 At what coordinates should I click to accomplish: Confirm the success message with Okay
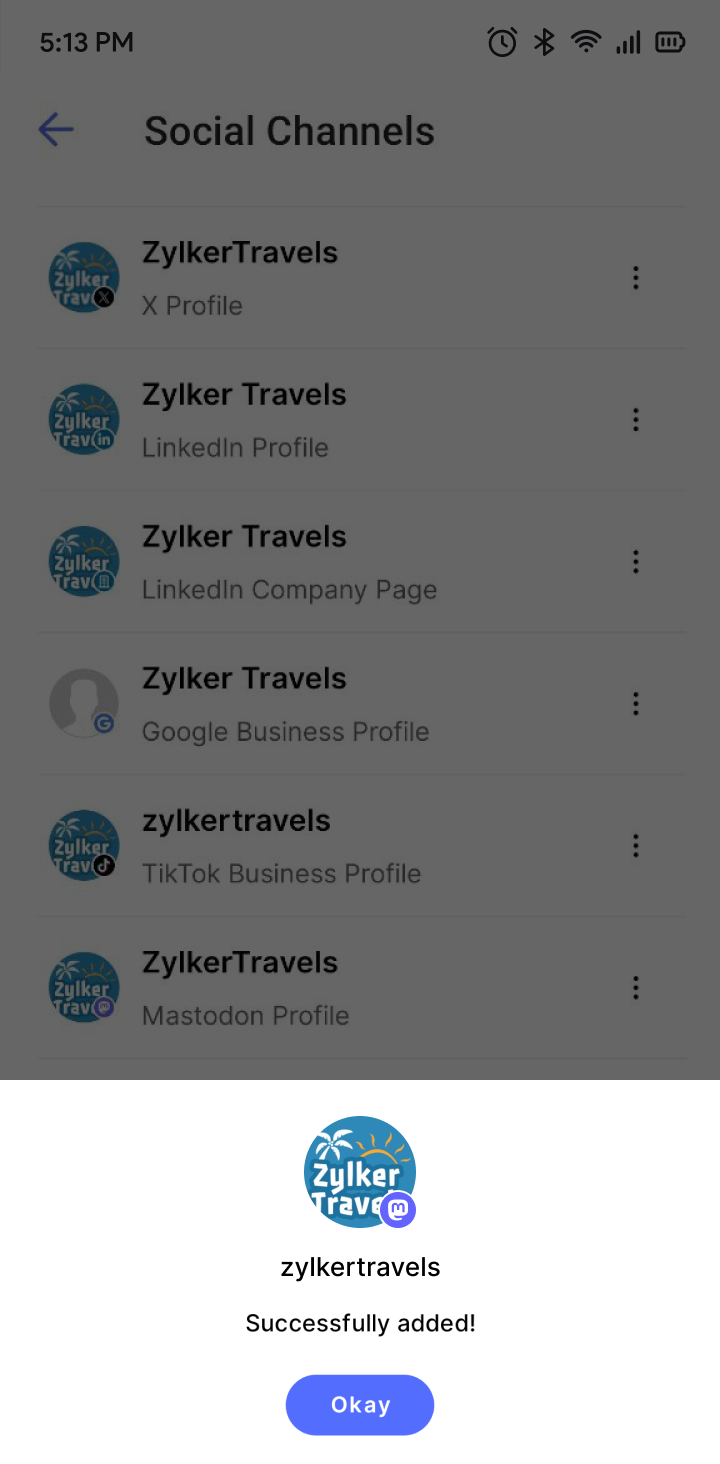coord(360,1404)
